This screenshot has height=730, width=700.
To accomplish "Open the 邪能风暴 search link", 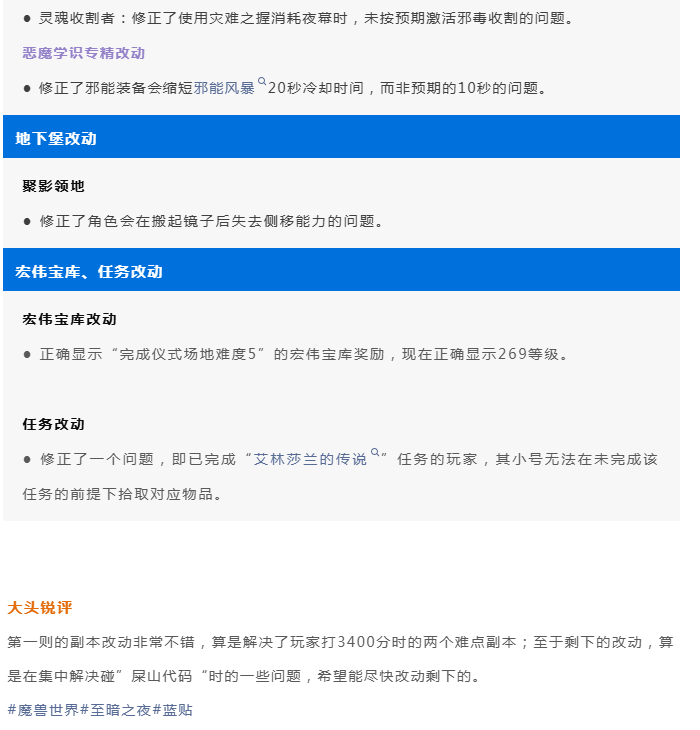I will [x=225, y=88].
